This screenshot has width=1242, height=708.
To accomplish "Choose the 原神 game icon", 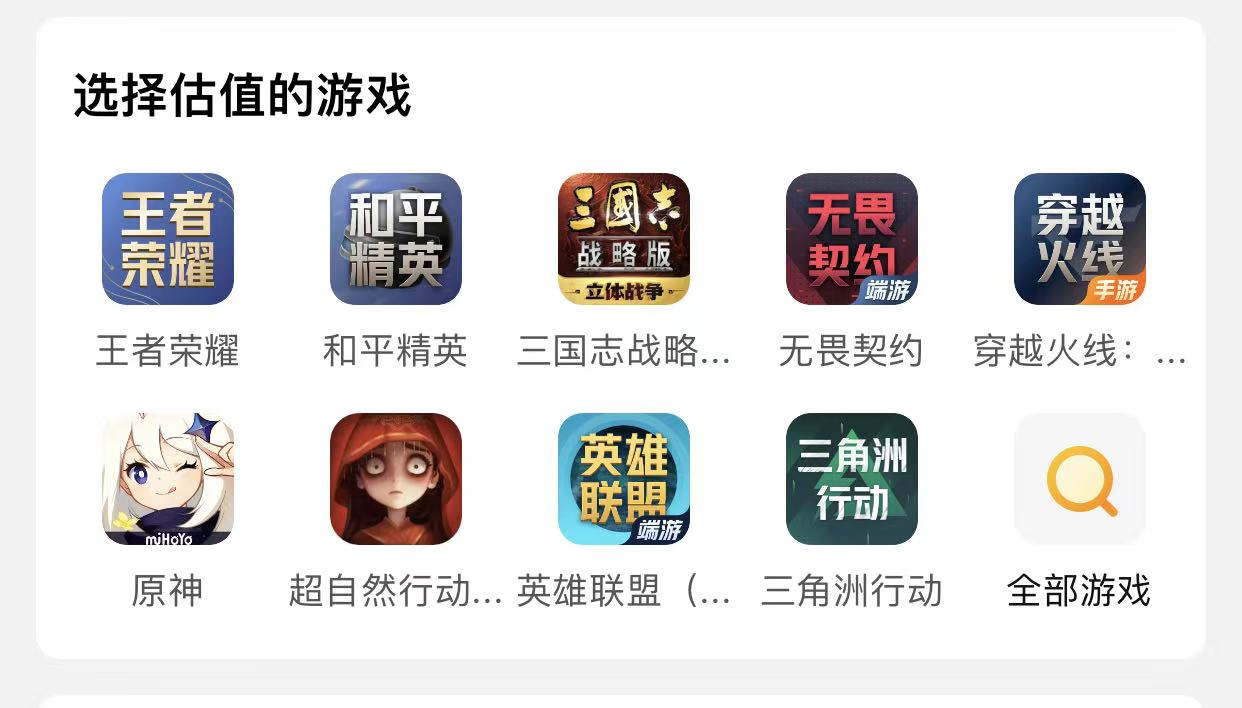I will click(168, 480).
